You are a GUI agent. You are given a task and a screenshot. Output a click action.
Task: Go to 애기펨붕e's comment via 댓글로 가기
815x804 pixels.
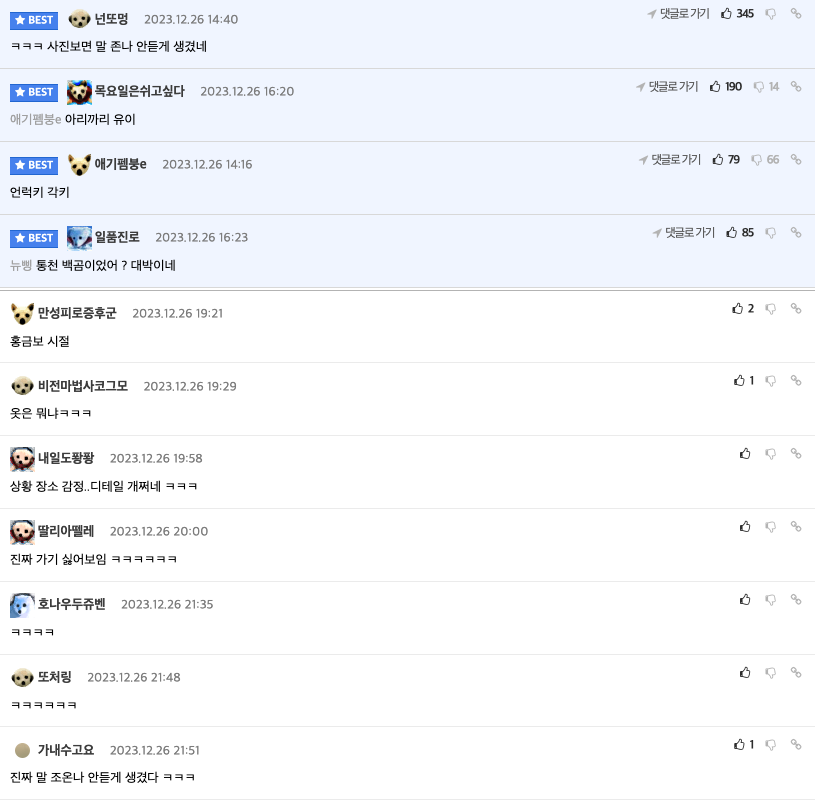(670, 160)
